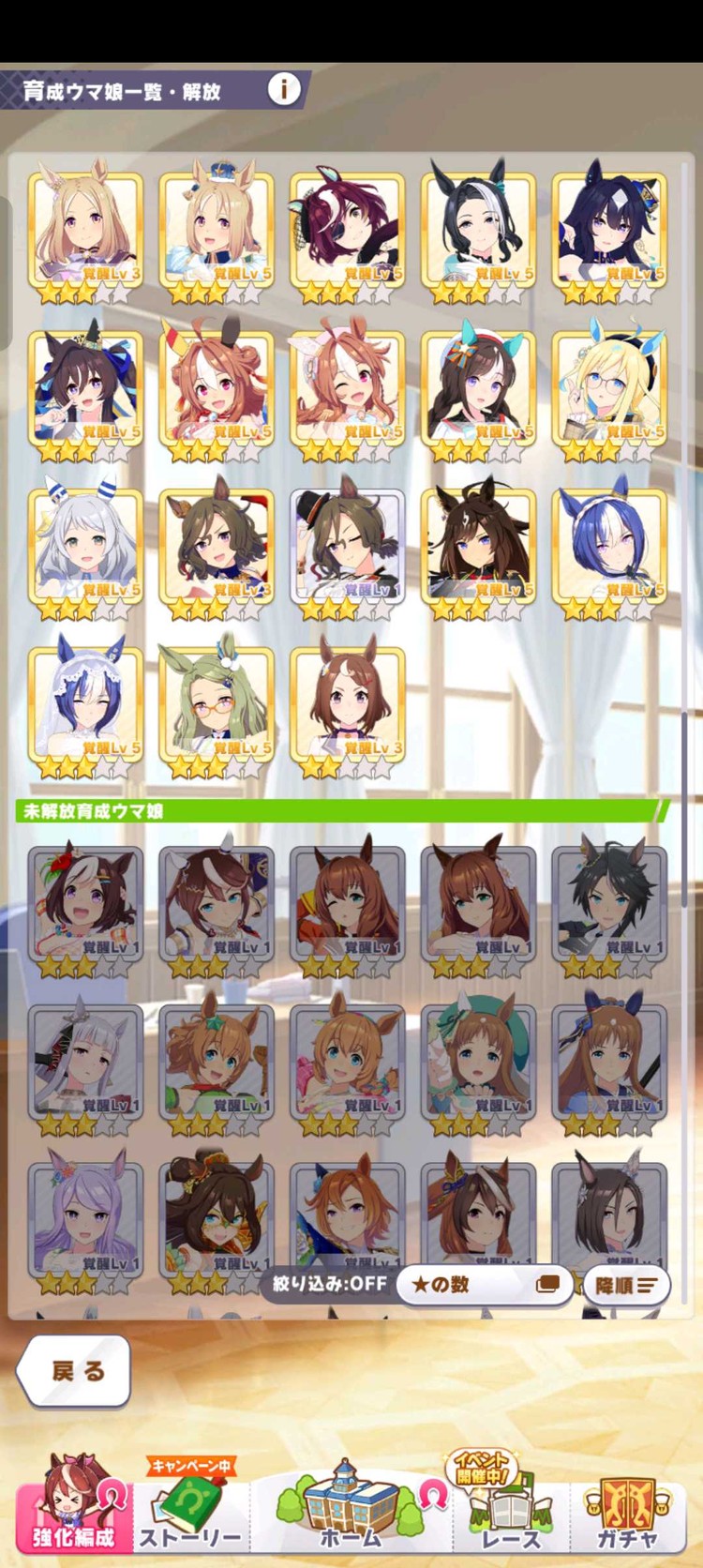The height and width of the screenshot is (1568, 703).
Task: Open the レース tab
Action: pos(511,1510)
